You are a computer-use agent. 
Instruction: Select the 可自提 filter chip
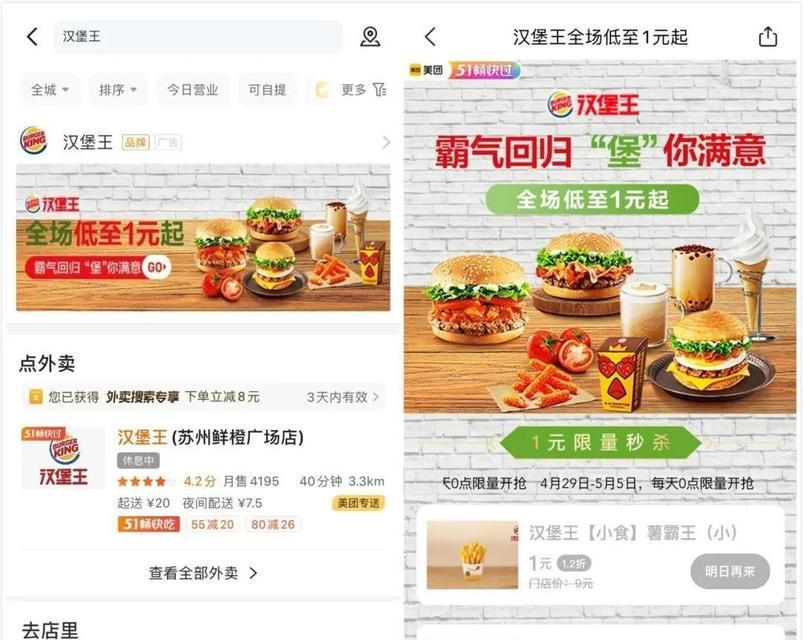point(267,90)
